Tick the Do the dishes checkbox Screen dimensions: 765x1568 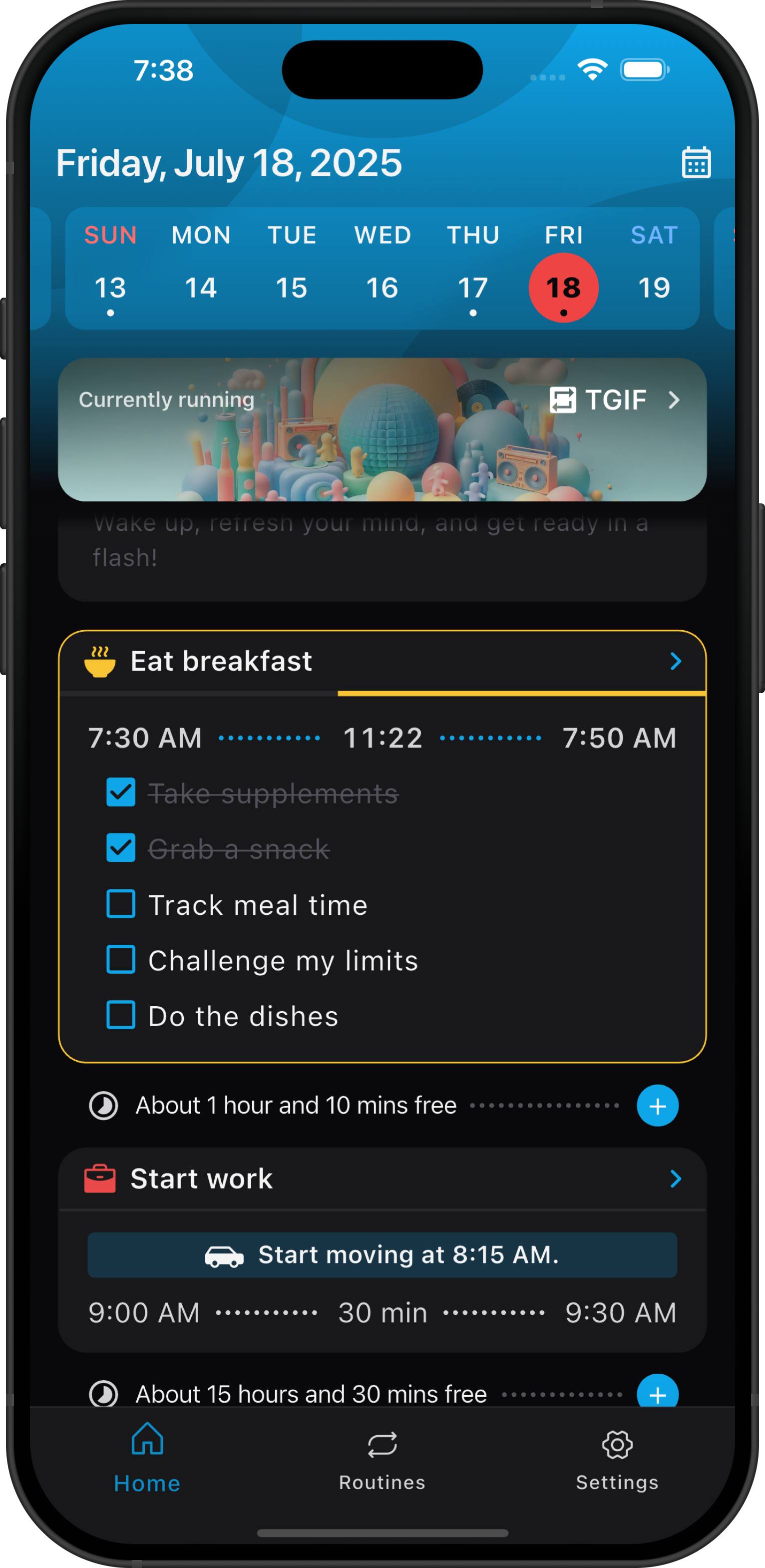point(120,1015)
